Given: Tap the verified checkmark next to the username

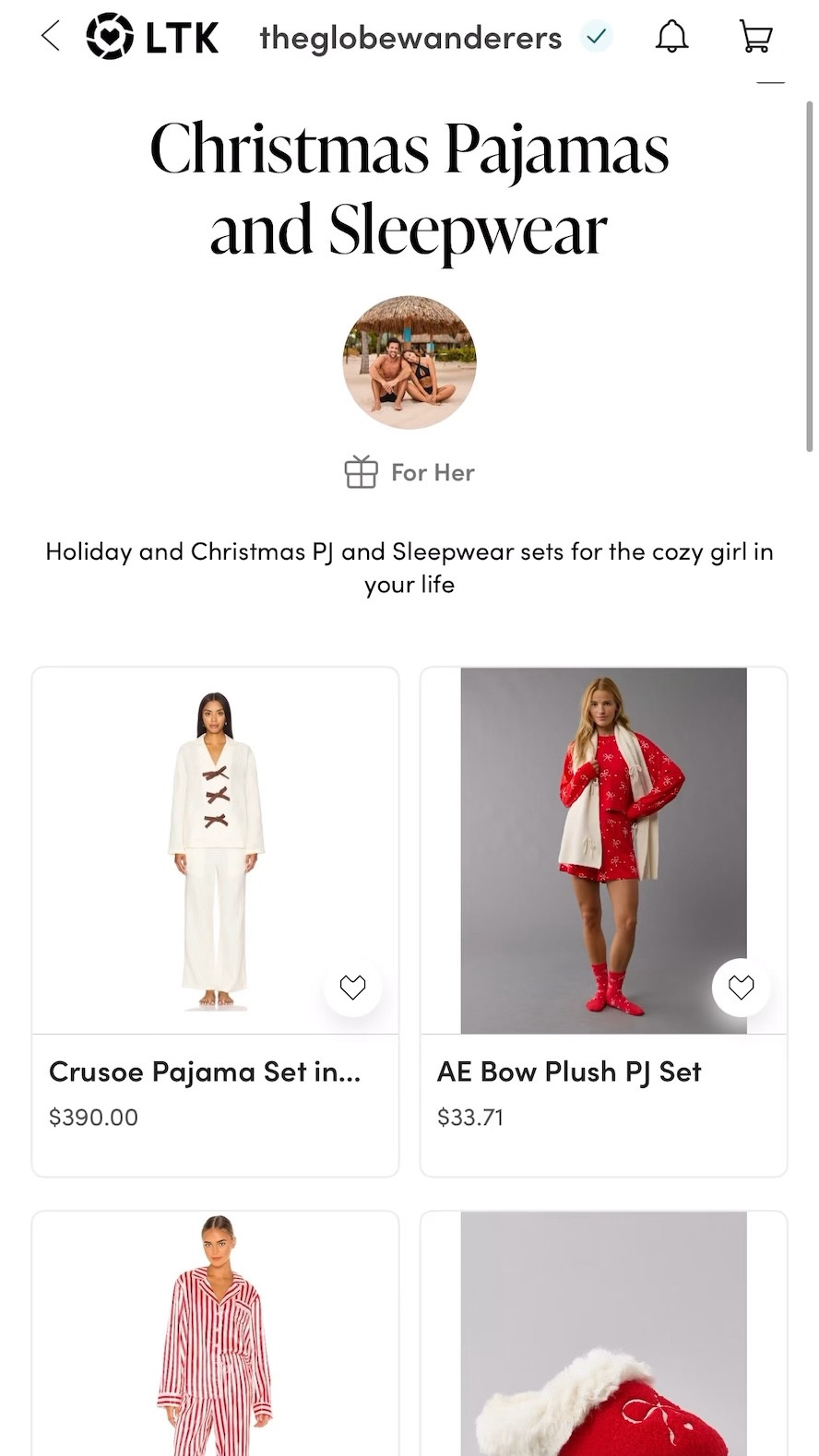Looking at the screenshot, I should (595, 36).
